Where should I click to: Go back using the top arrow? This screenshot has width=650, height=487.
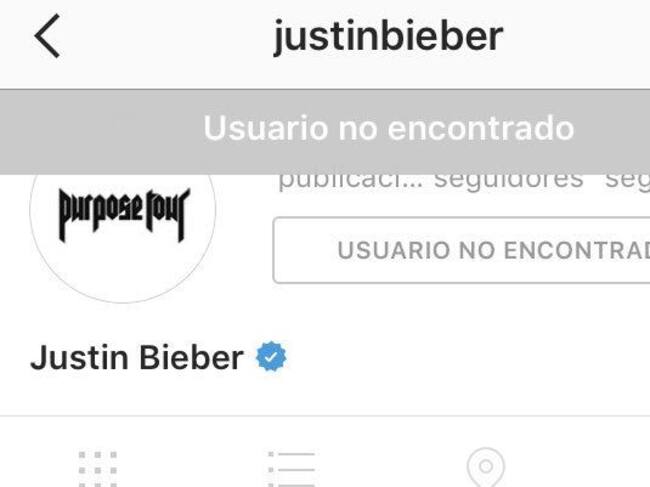(47, 38)
